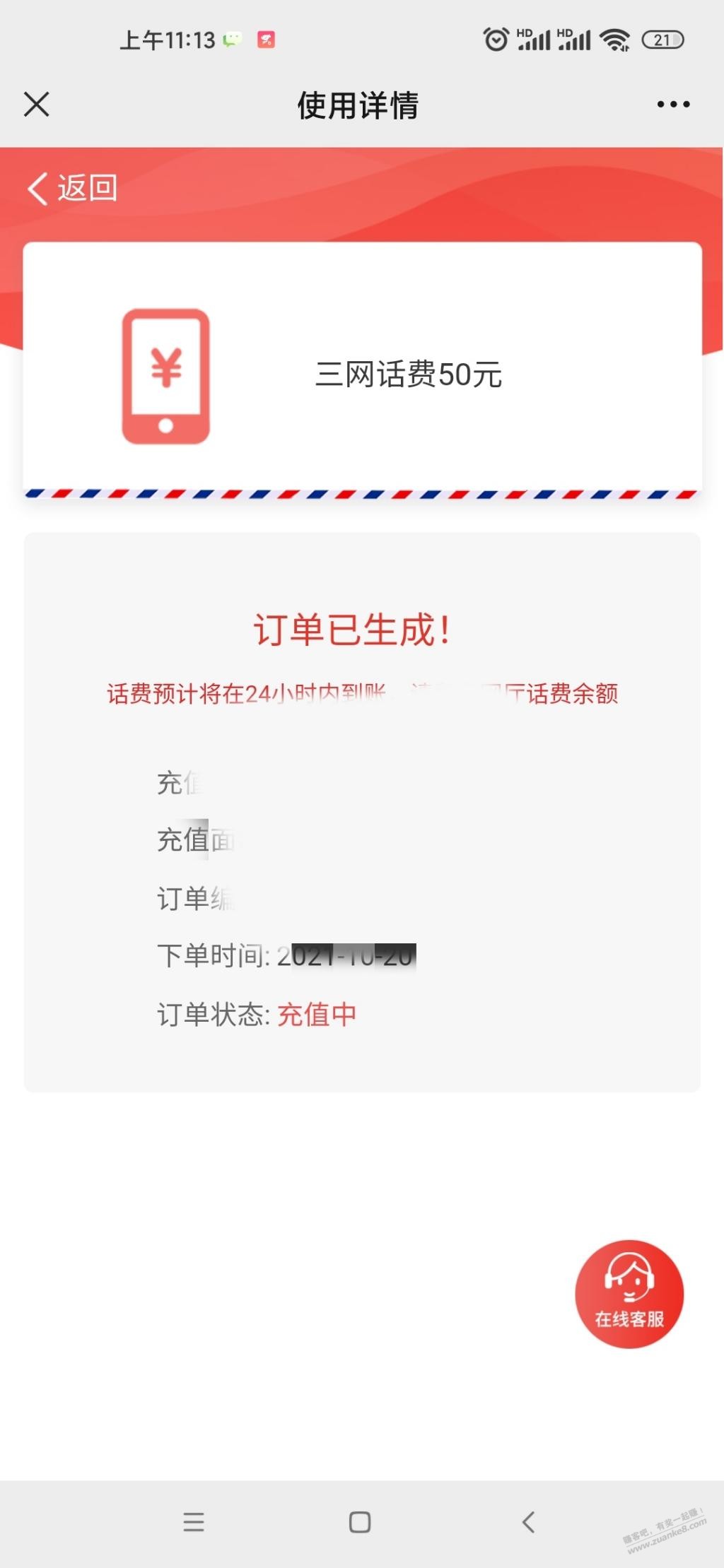Screen dimensions: 724x1568
Task: Go back via the 返回 button
Action: tap(72, 188)
